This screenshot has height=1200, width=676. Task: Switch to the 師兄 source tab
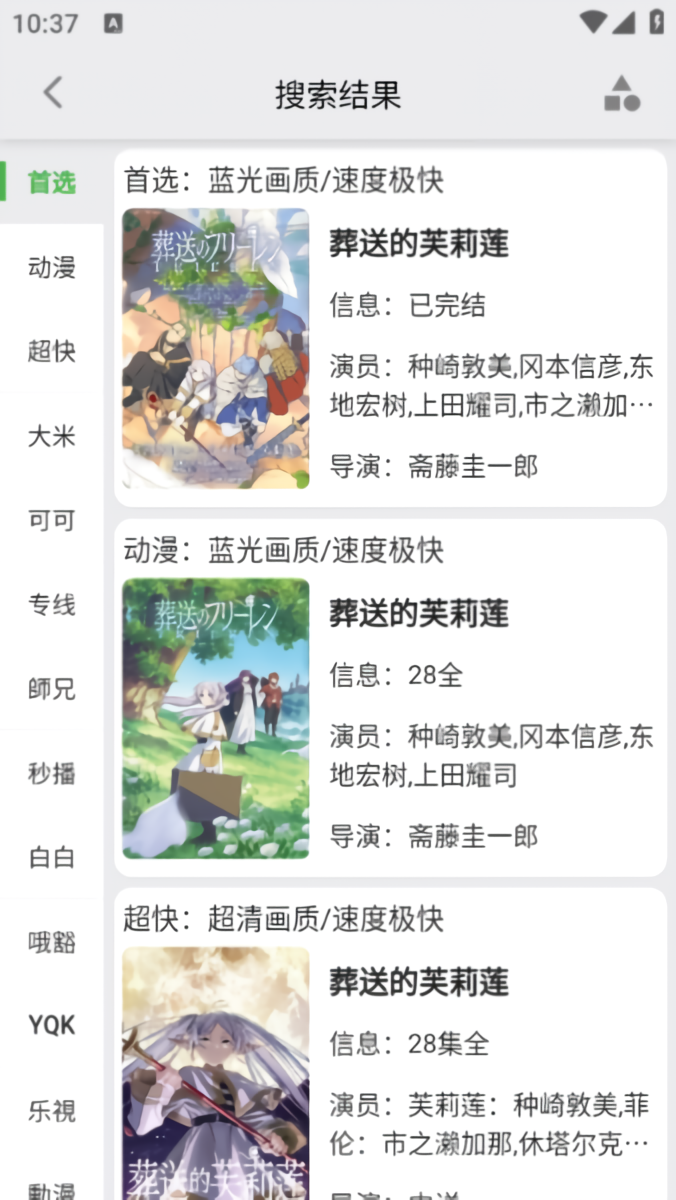pyautogui.click(x=52, y=688)
